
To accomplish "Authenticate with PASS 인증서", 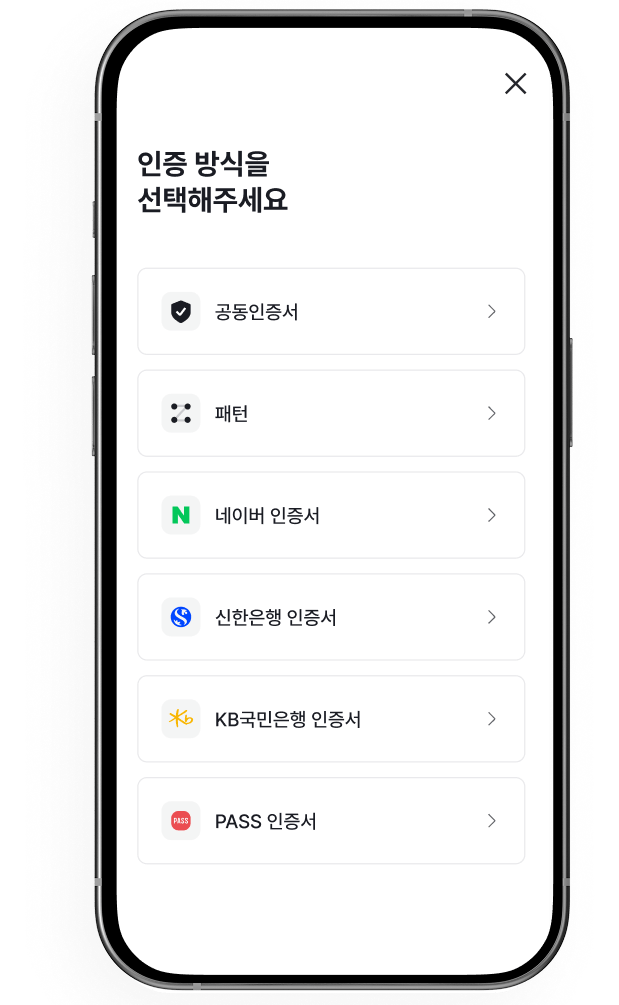I will (x=331, y=821).
